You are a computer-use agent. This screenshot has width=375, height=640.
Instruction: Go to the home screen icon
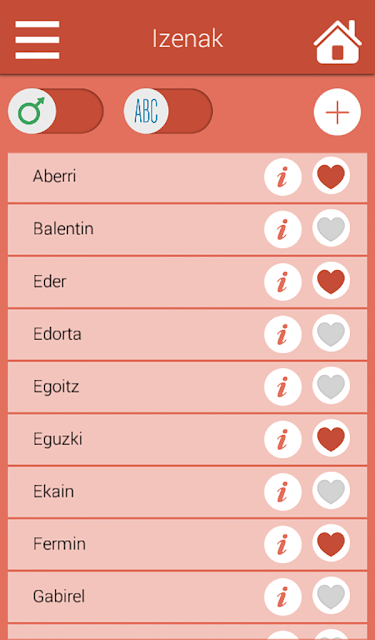[x=337, y=42]
